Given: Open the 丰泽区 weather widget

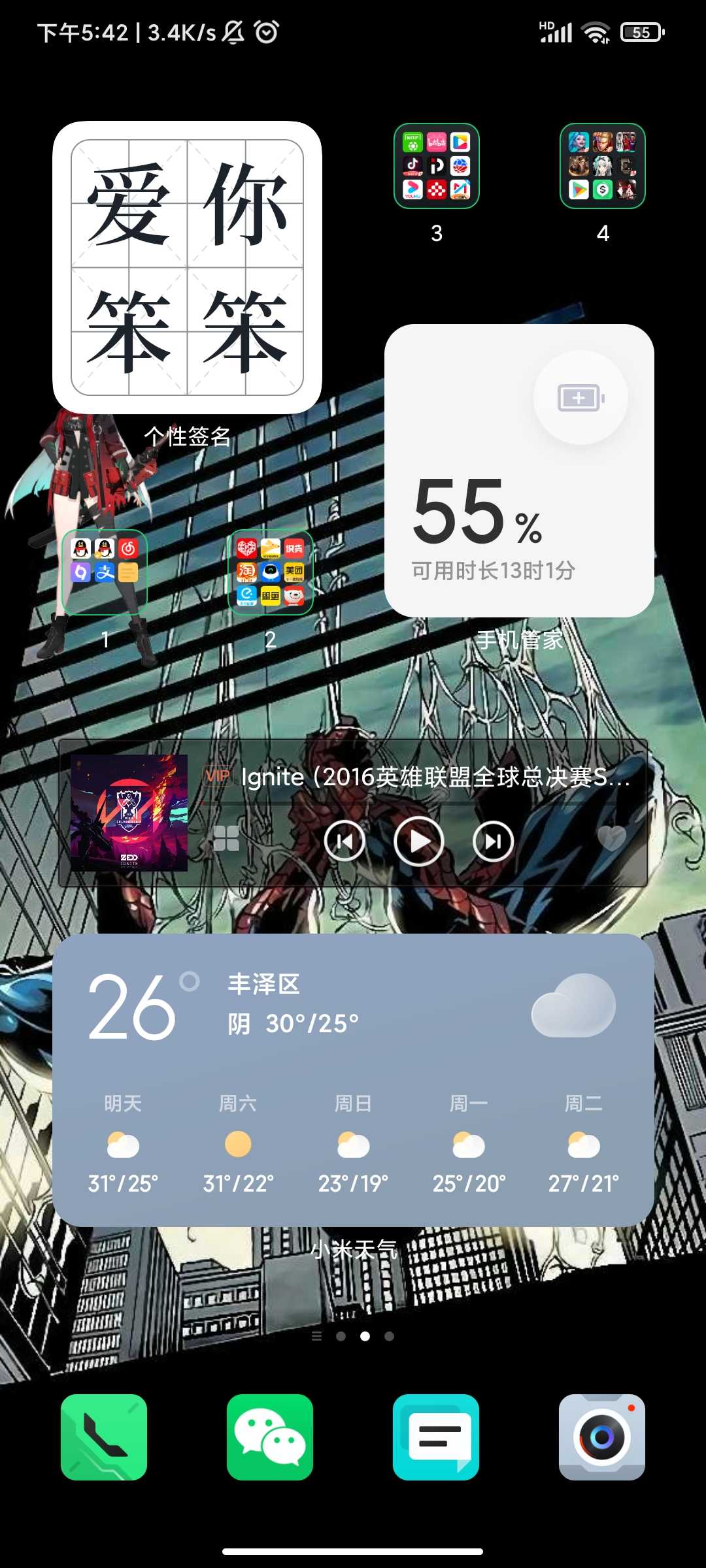Looking at the screenshot, I should pos(353,1080).
